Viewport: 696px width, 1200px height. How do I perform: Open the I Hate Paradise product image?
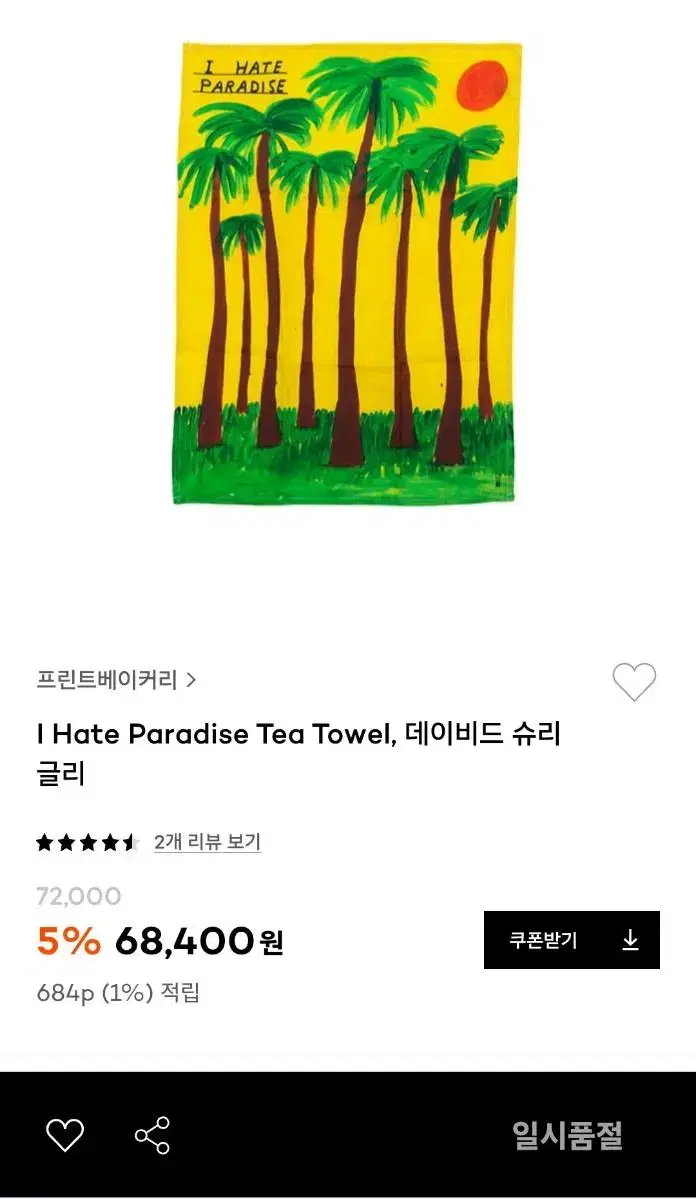[x=348, y=273]
